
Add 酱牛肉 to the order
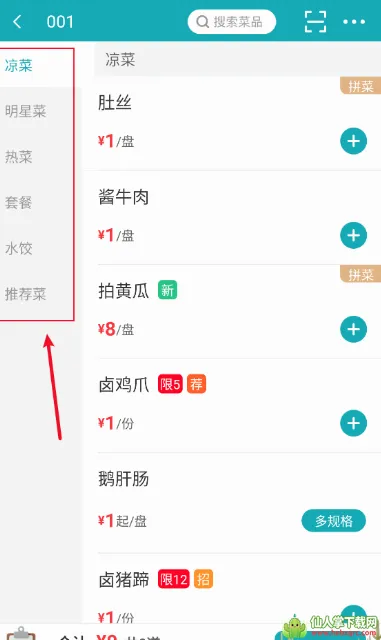pyautogui.click(x=353, y=235)
